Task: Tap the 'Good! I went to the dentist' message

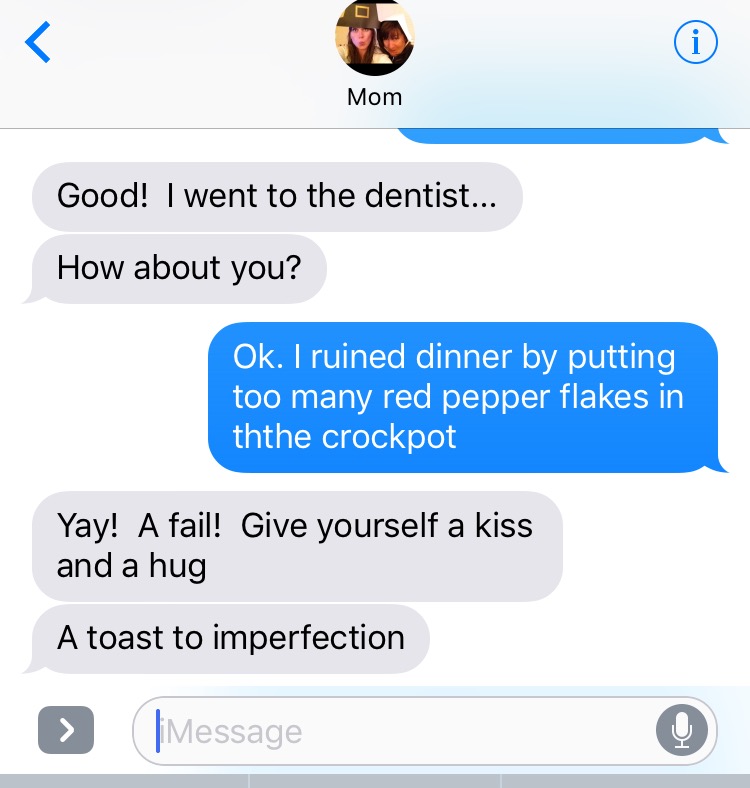Action: pyautogui.click(x=278, y=196)
